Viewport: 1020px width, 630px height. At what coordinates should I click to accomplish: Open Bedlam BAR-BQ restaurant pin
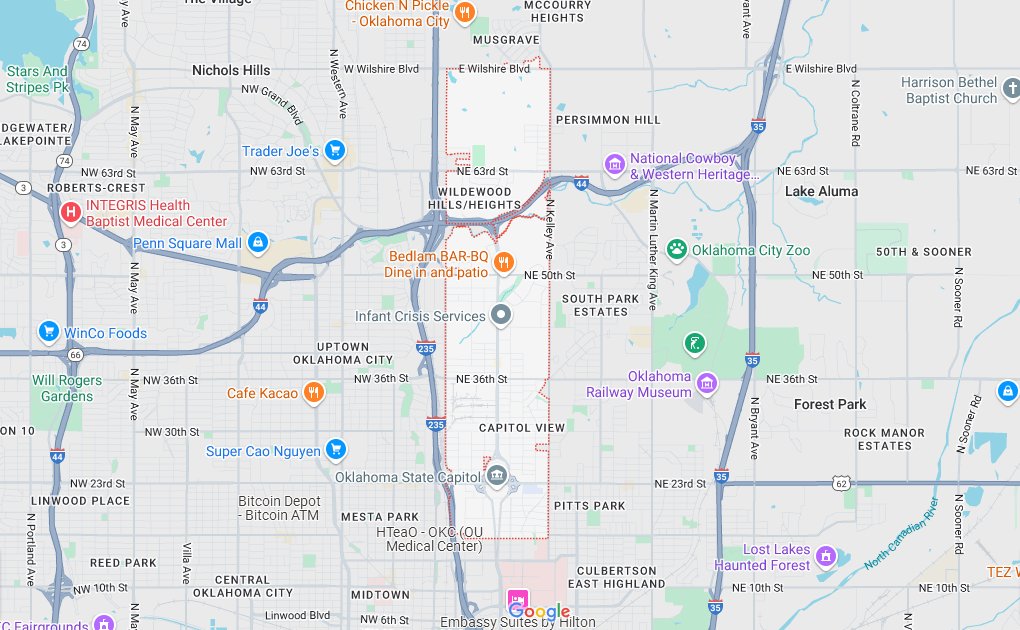click(505, 263)
